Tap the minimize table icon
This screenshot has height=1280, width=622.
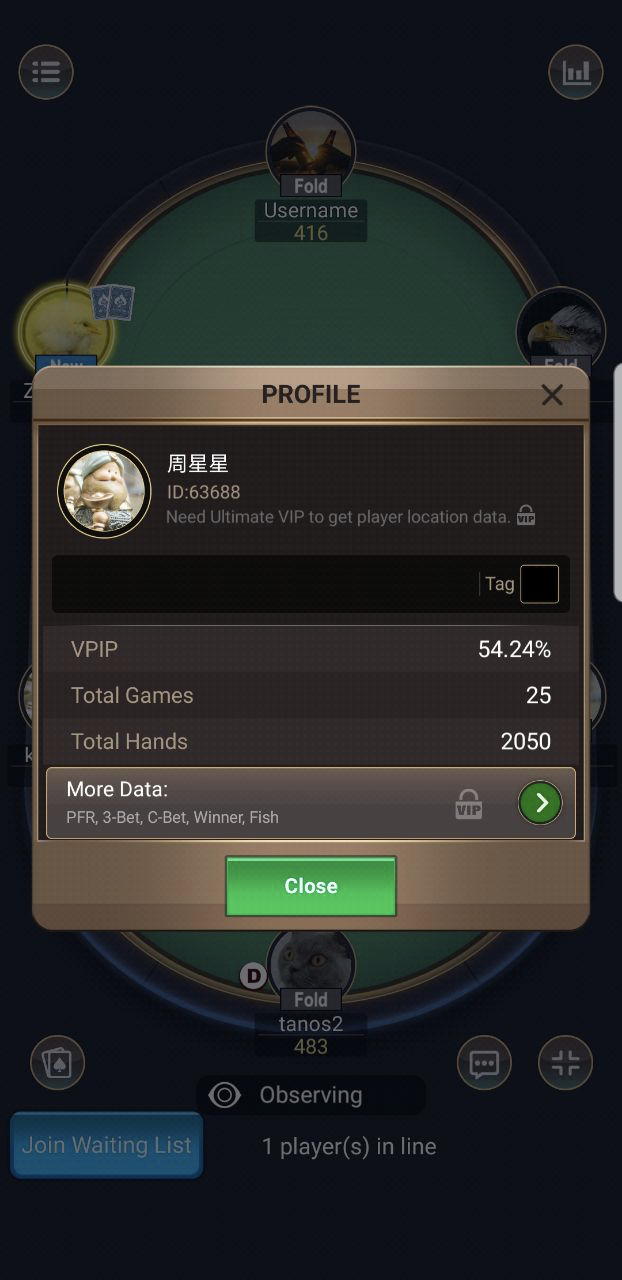565,1062
